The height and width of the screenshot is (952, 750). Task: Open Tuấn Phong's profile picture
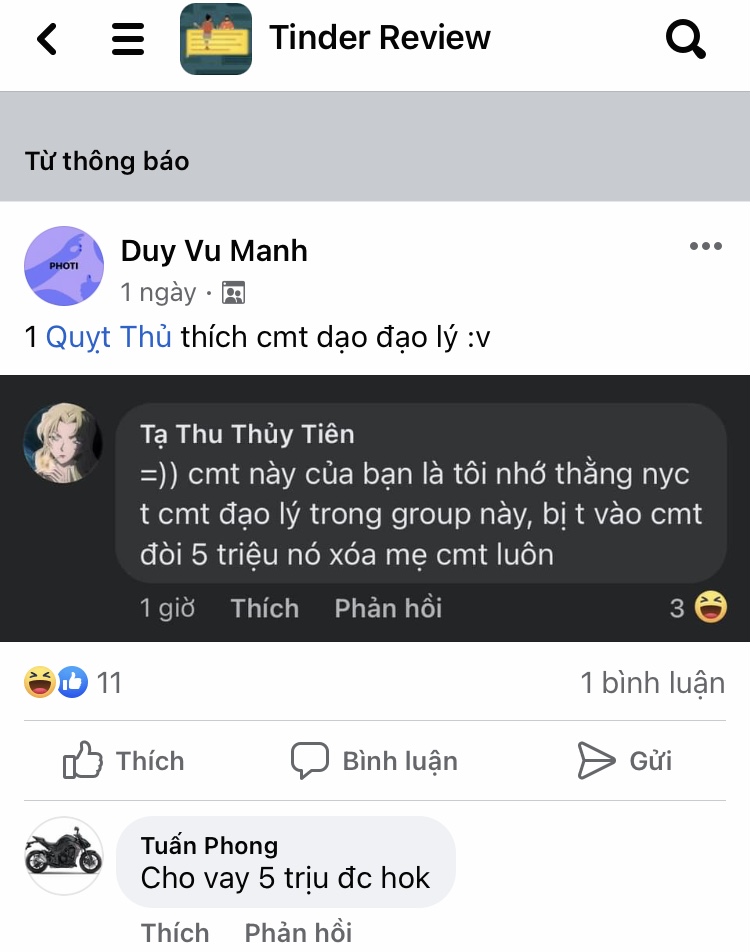(x=63, y=857)
